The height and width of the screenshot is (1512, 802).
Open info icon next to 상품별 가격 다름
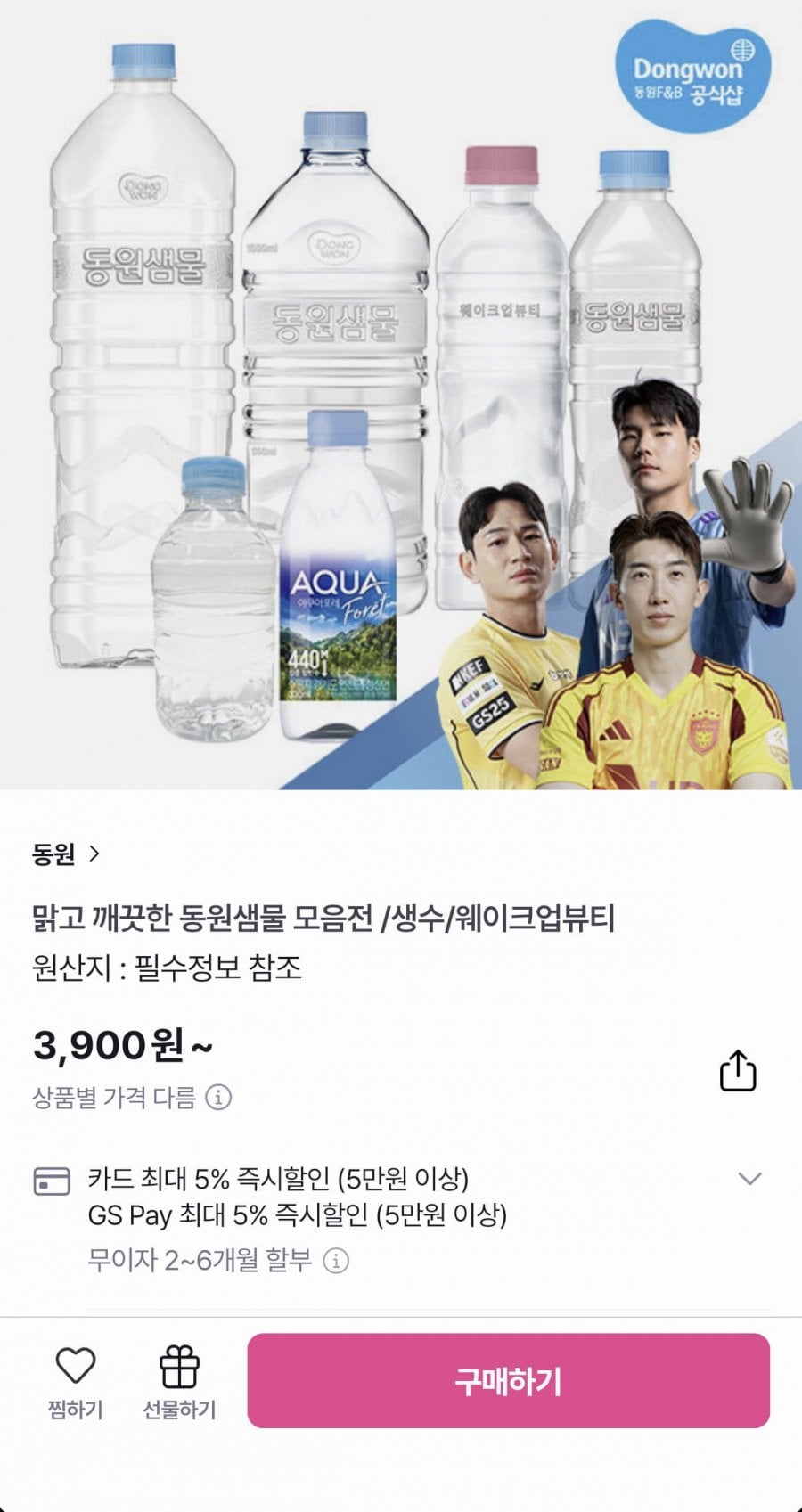[x=218, y=1097]
